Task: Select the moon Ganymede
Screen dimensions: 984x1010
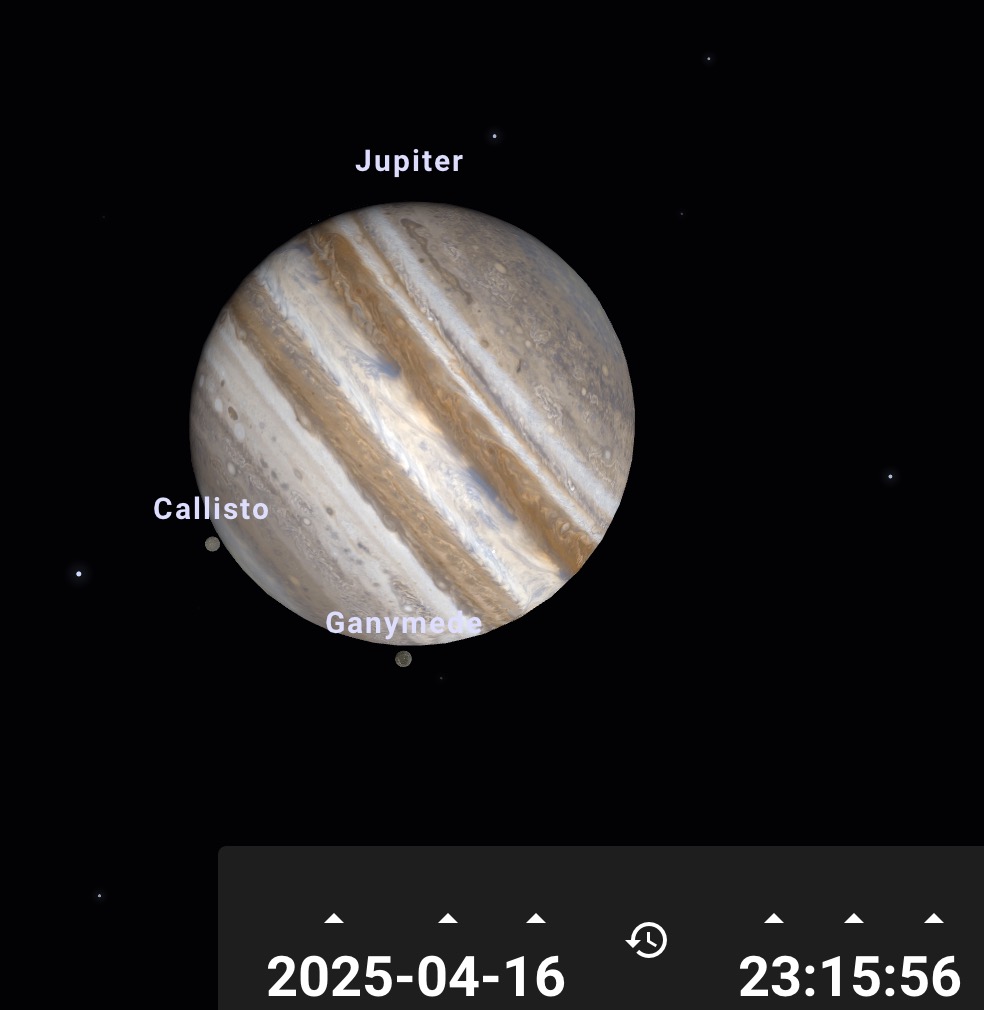Action: [x=403, y=659]
